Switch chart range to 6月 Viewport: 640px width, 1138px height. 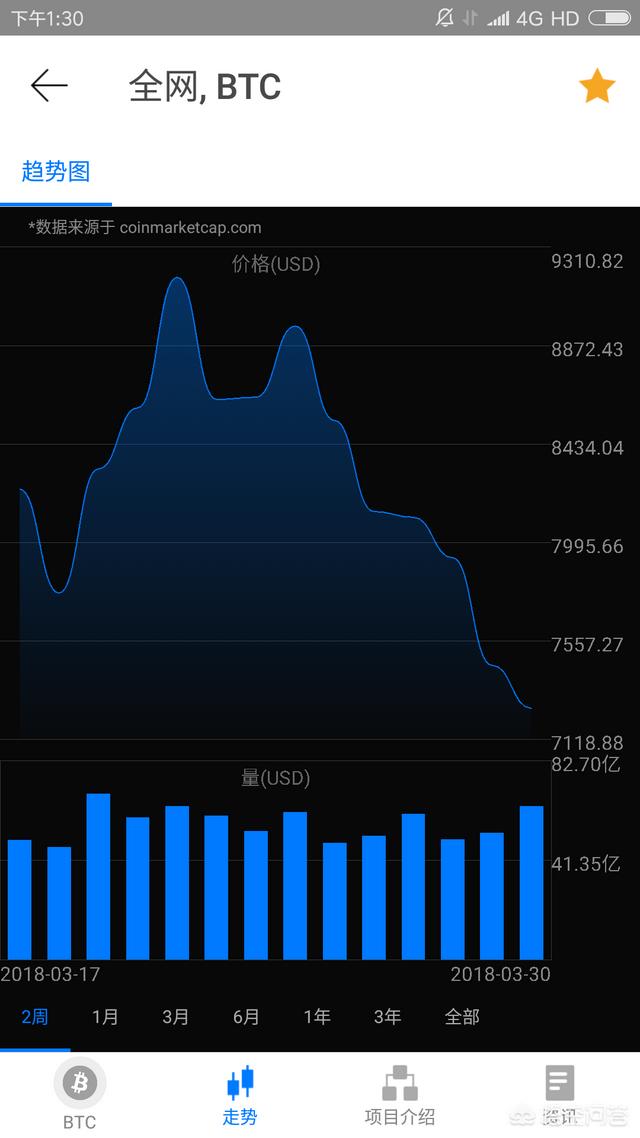[246, 1016]
